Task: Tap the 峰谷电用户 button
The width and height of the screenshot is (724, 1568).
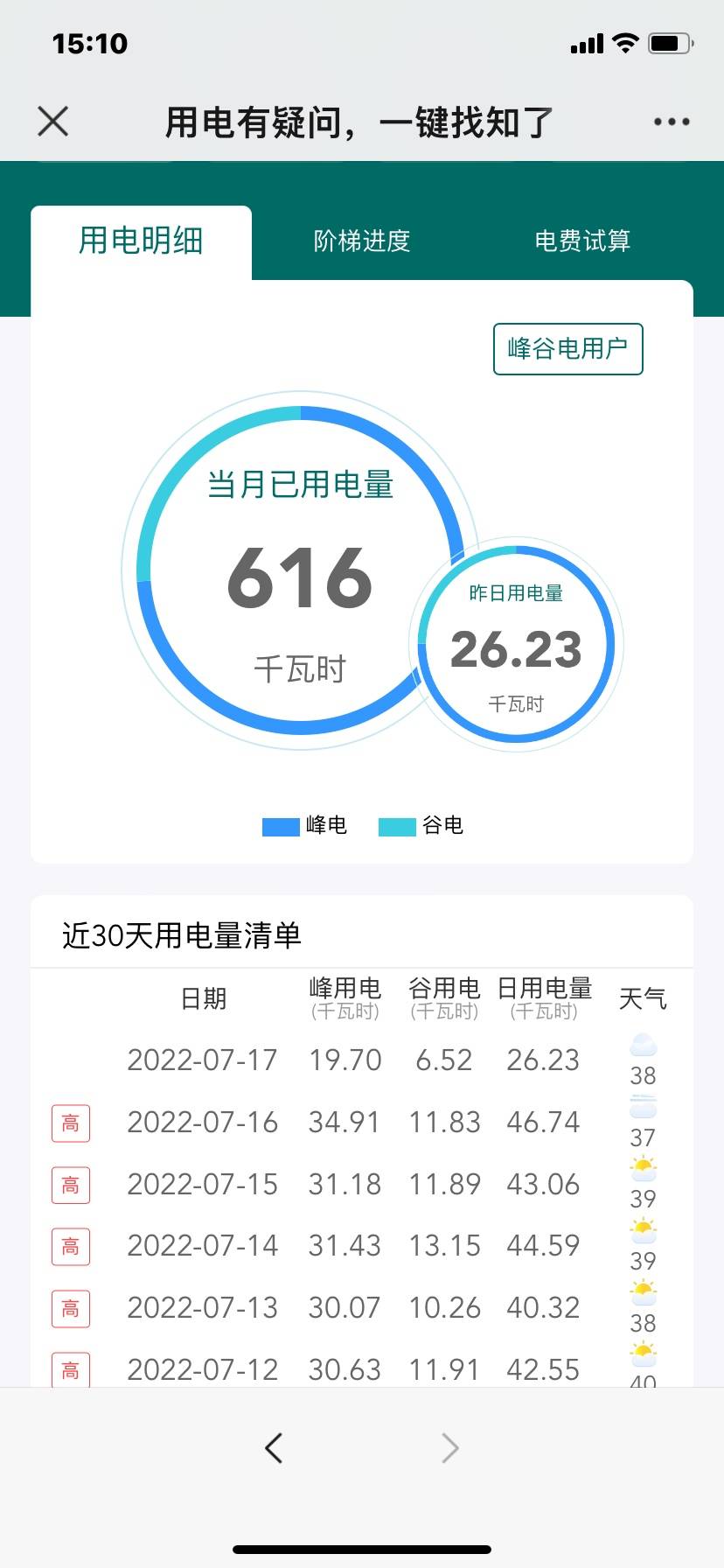Action: (567, 349)
